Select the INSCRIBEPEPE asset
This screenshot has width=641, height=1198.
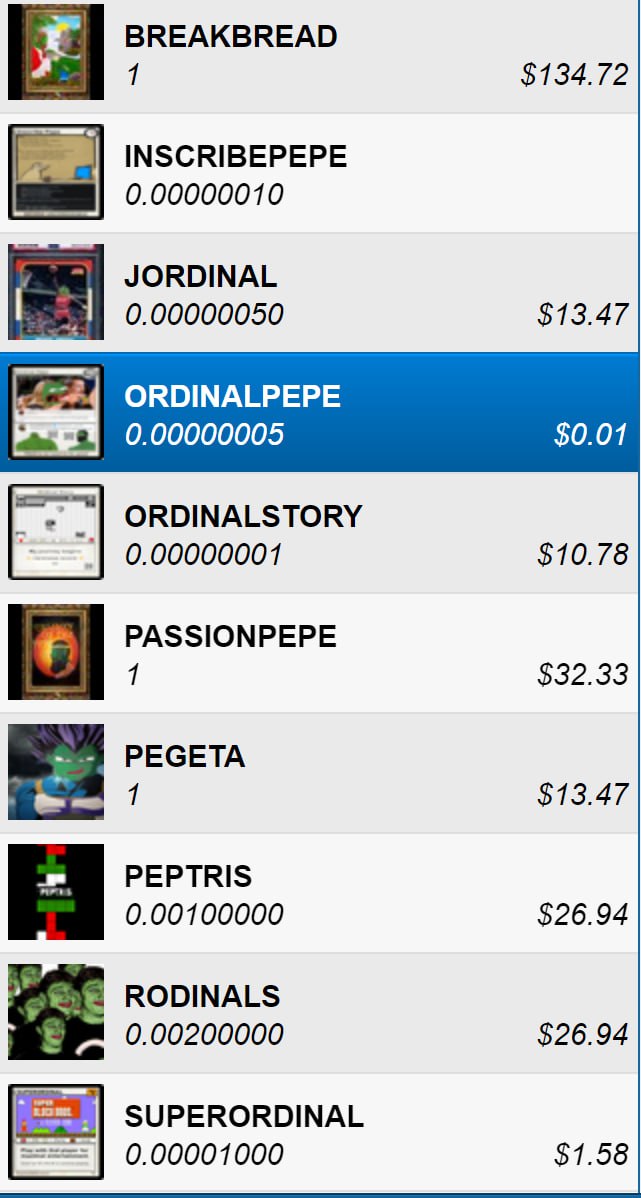(319, 173)
